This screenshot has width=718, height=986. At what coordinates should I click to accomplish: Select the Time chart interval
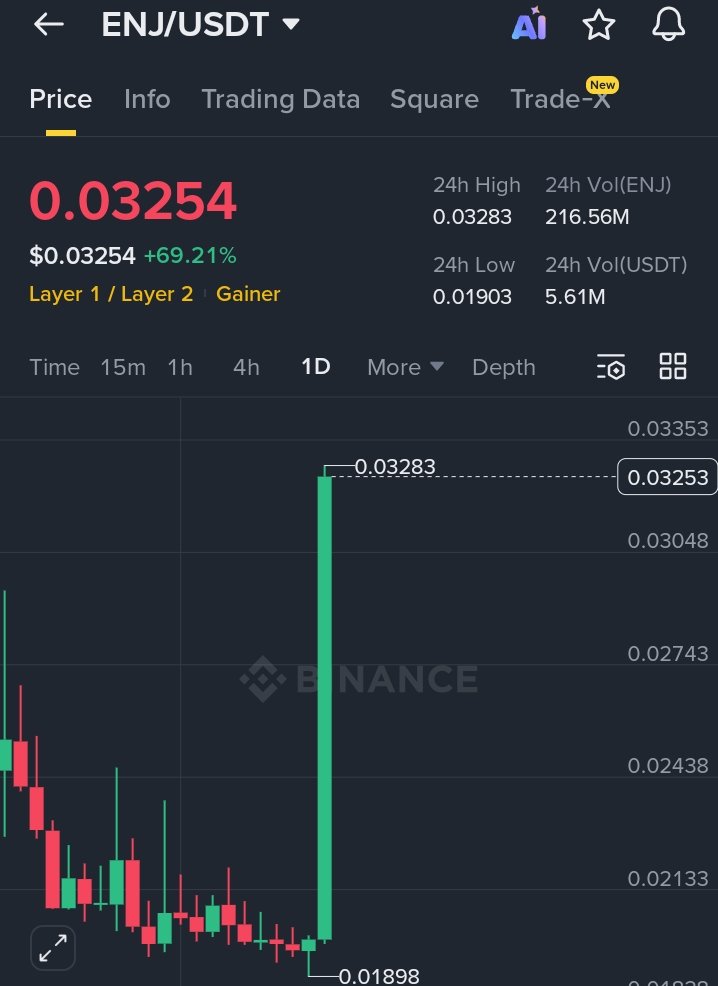tap(54, 367)
